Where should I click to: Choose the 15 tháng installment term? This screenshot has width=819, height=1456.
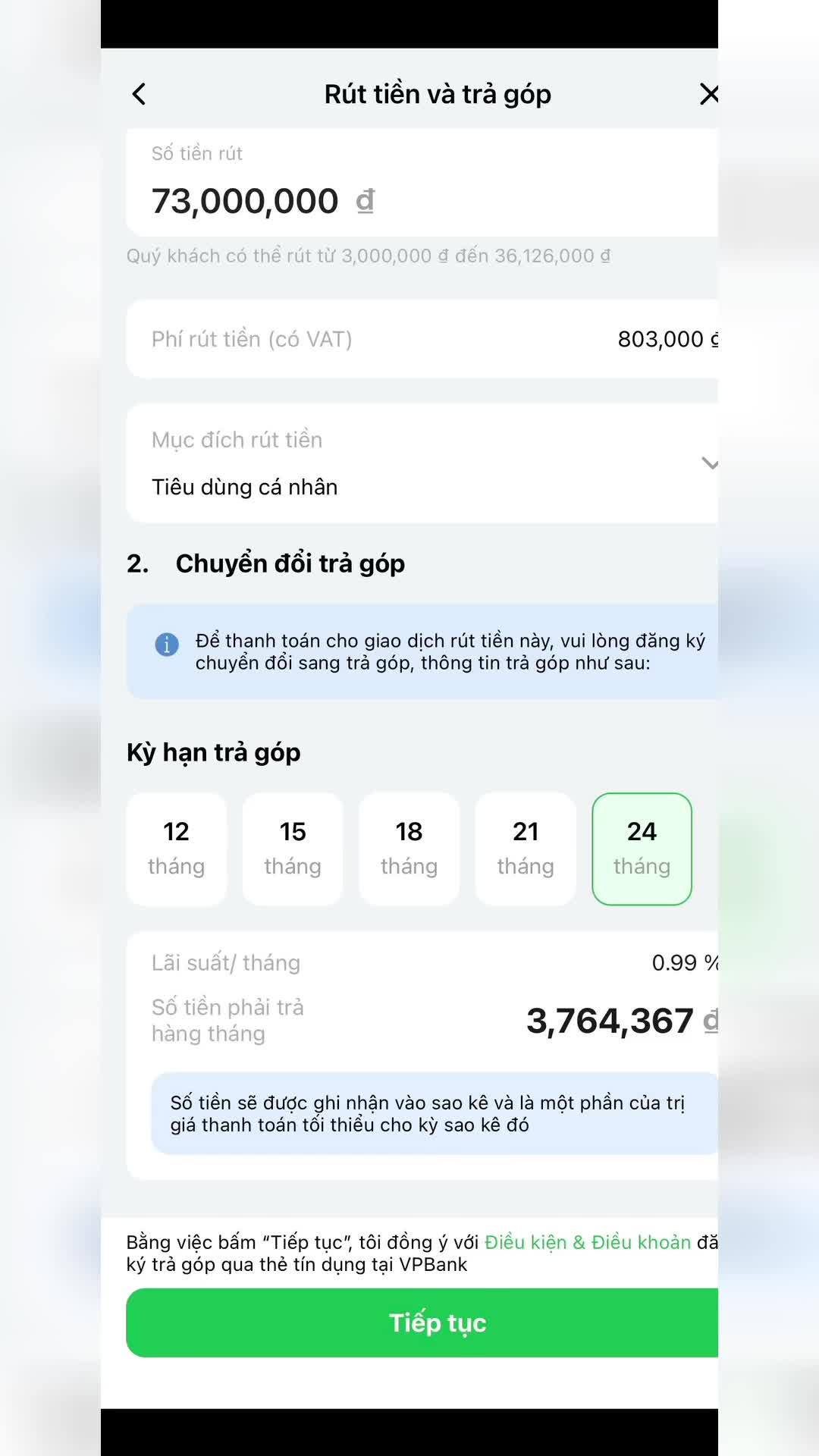(293, 849)
